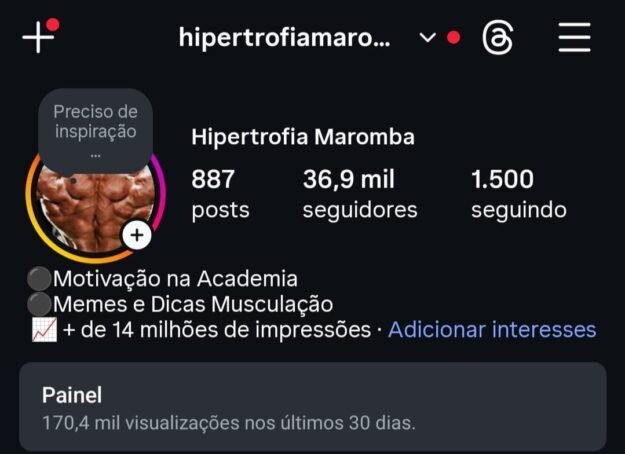Open the list of 1.500 seguindo
This screenshot has width=625, height=454.
[x=518, y=194]
